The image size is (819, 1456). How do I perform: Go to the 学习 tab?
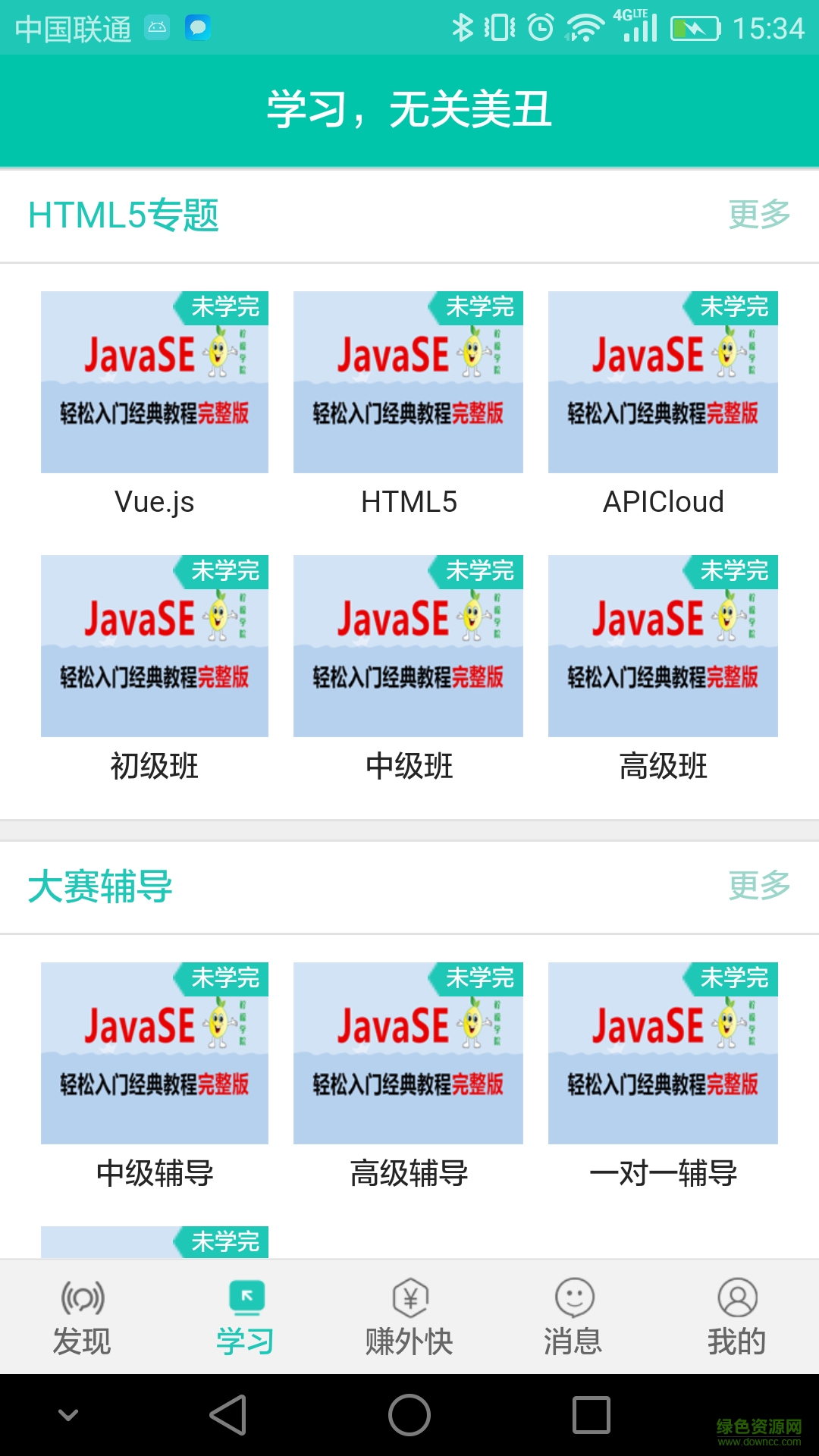click(246, 1317)
